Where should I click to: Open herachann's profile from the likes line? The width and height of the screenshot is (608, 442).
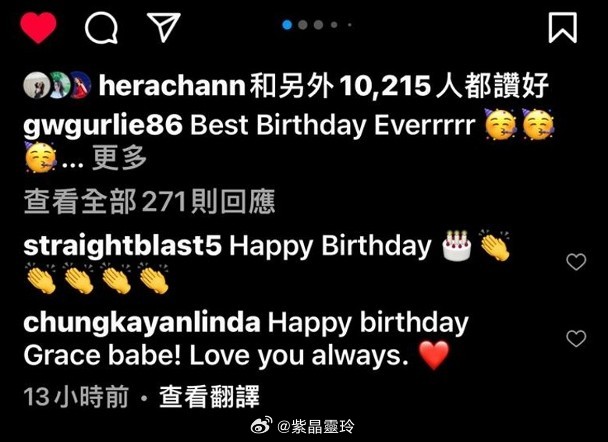pos(172,86)
